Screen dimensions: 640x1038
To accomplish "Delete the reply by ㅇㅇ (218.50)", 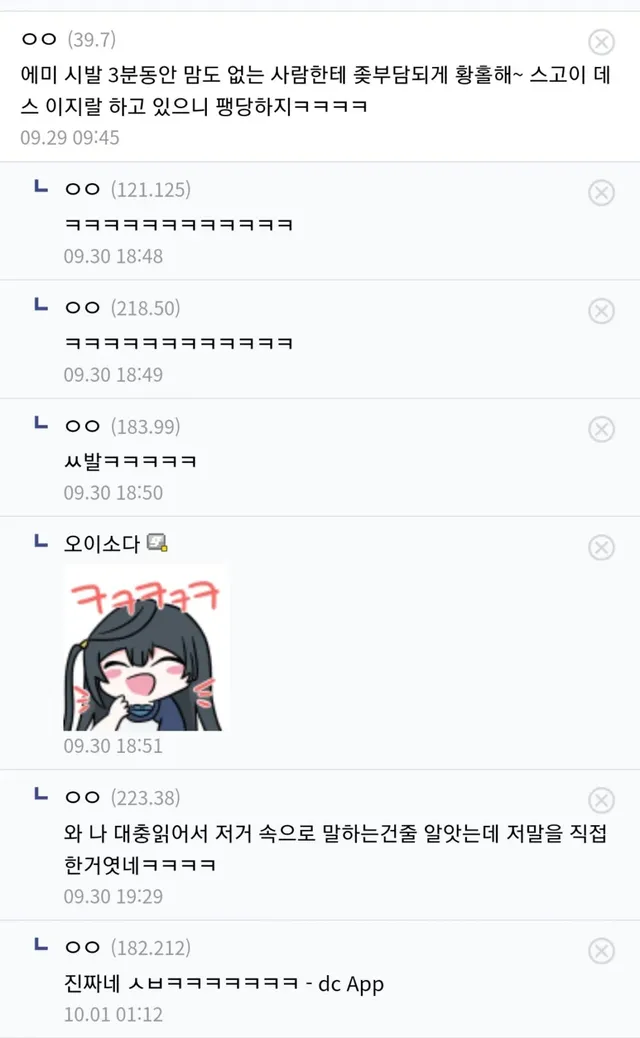I will (x=601, y=311).
